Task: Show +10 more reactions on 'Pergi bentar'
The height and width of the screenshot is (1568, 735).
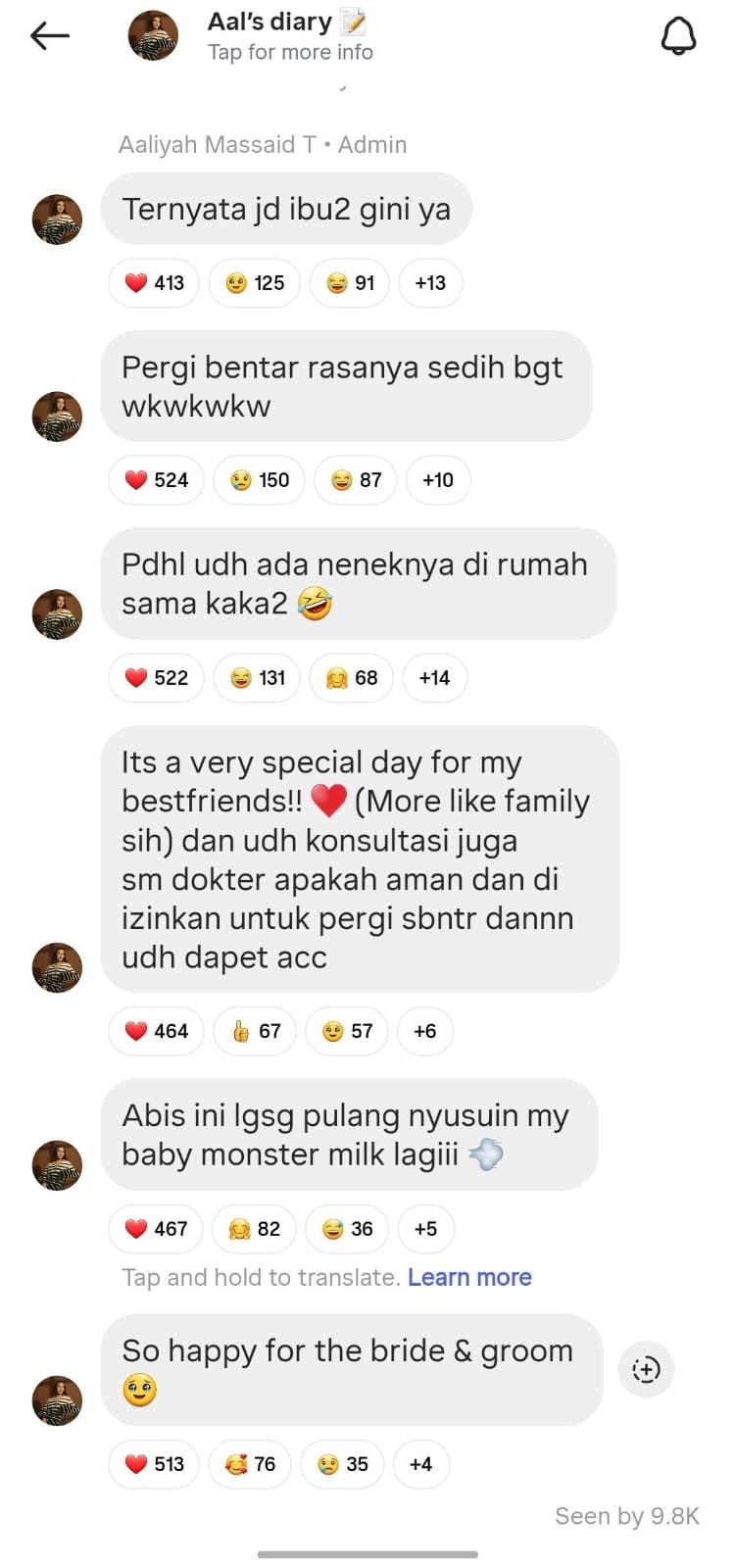Action: [x=438, y=480]
